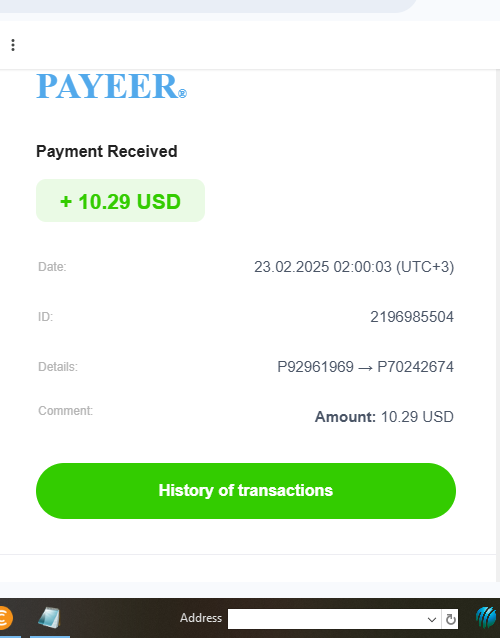Open the orange app icon in the taskbar
Screen dimensions: 500x638
tap(6, 618)
